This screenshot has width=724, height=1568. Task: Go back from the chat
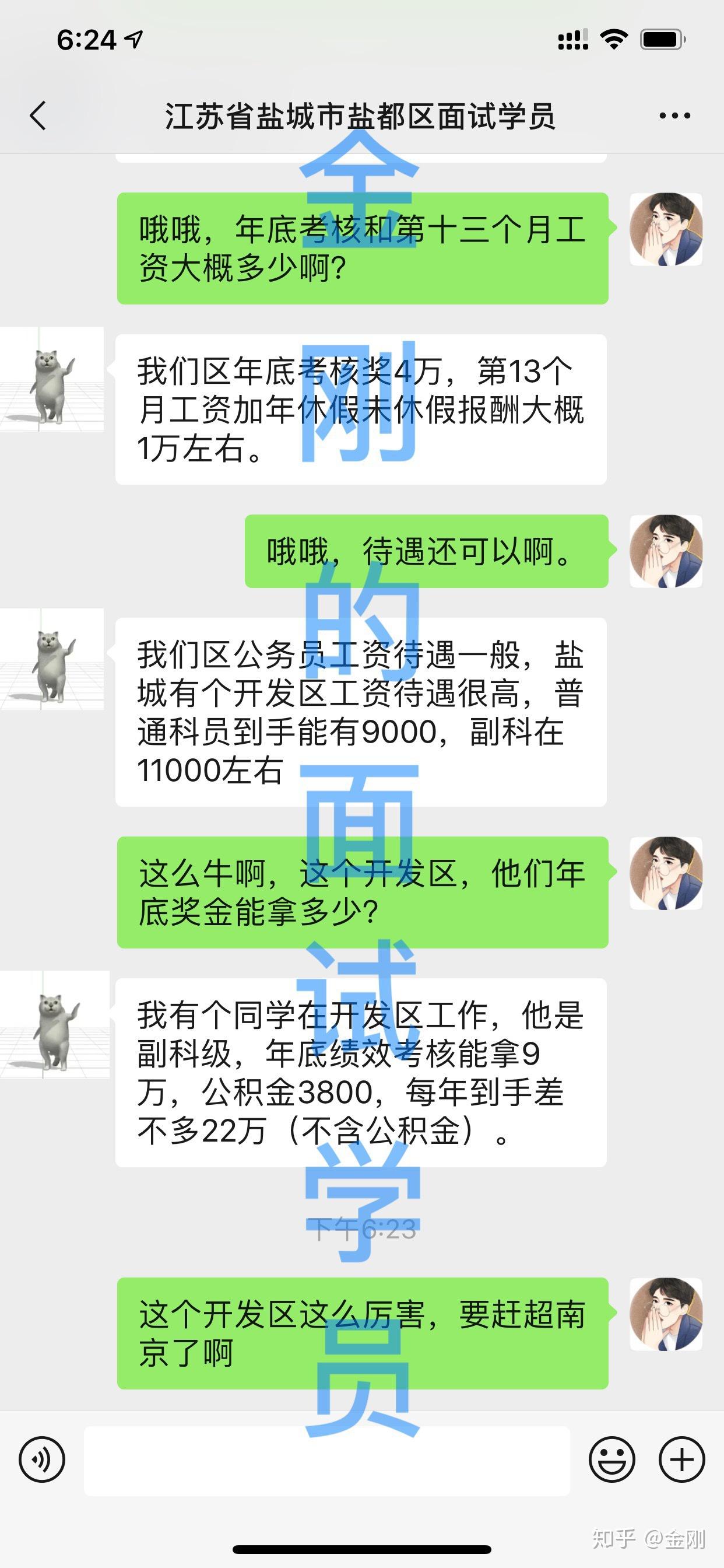click(x=38, y=115)
